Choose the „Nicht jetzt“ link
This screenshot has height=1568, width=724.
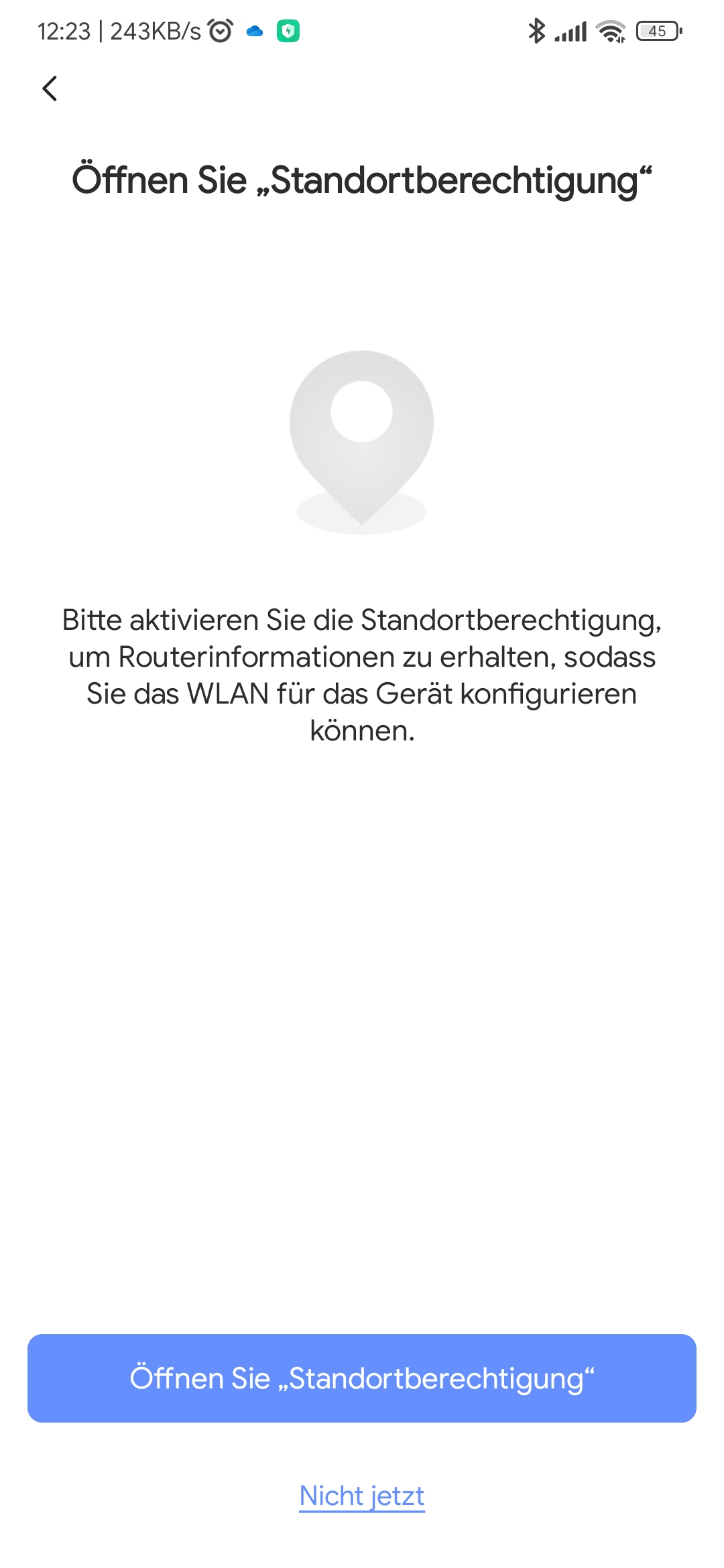pyautogui.click(x=362, y=1496)
